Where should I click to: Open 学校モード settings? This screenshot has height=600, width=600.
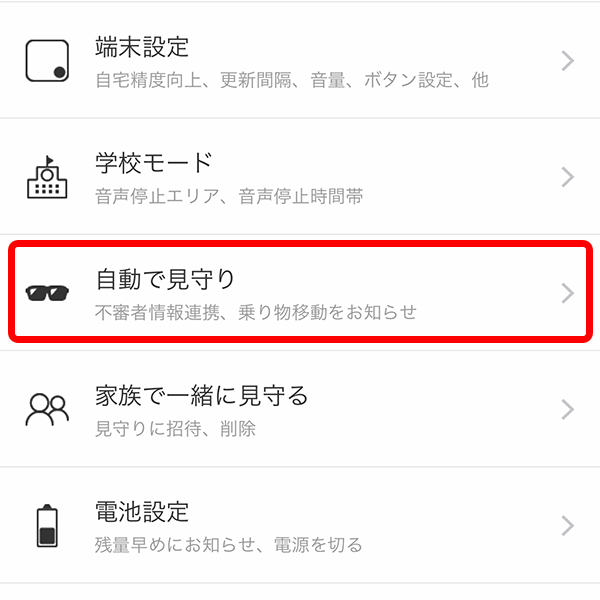(300, 177)
